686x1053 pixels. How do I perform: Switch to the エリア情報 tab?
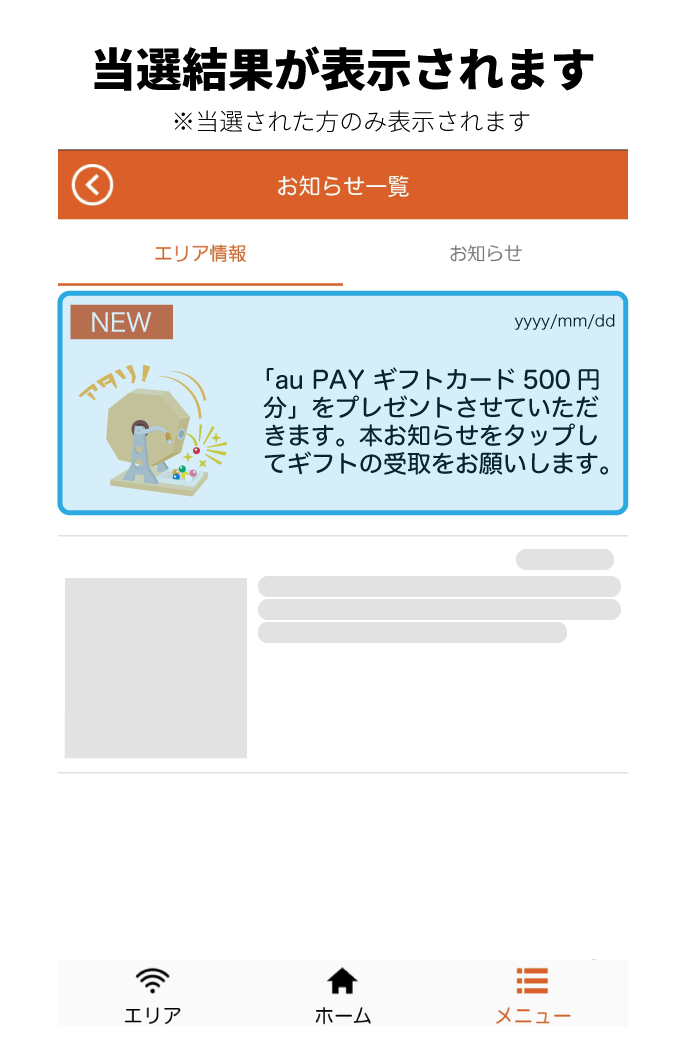[200, 253]
